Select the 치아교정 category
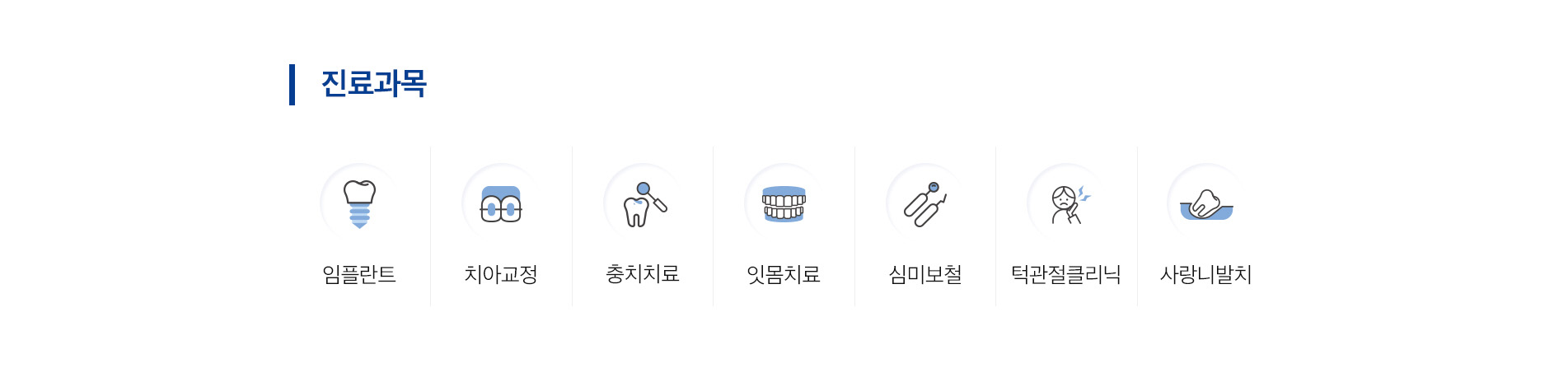The image size is (1568, 368). [501, 226]
